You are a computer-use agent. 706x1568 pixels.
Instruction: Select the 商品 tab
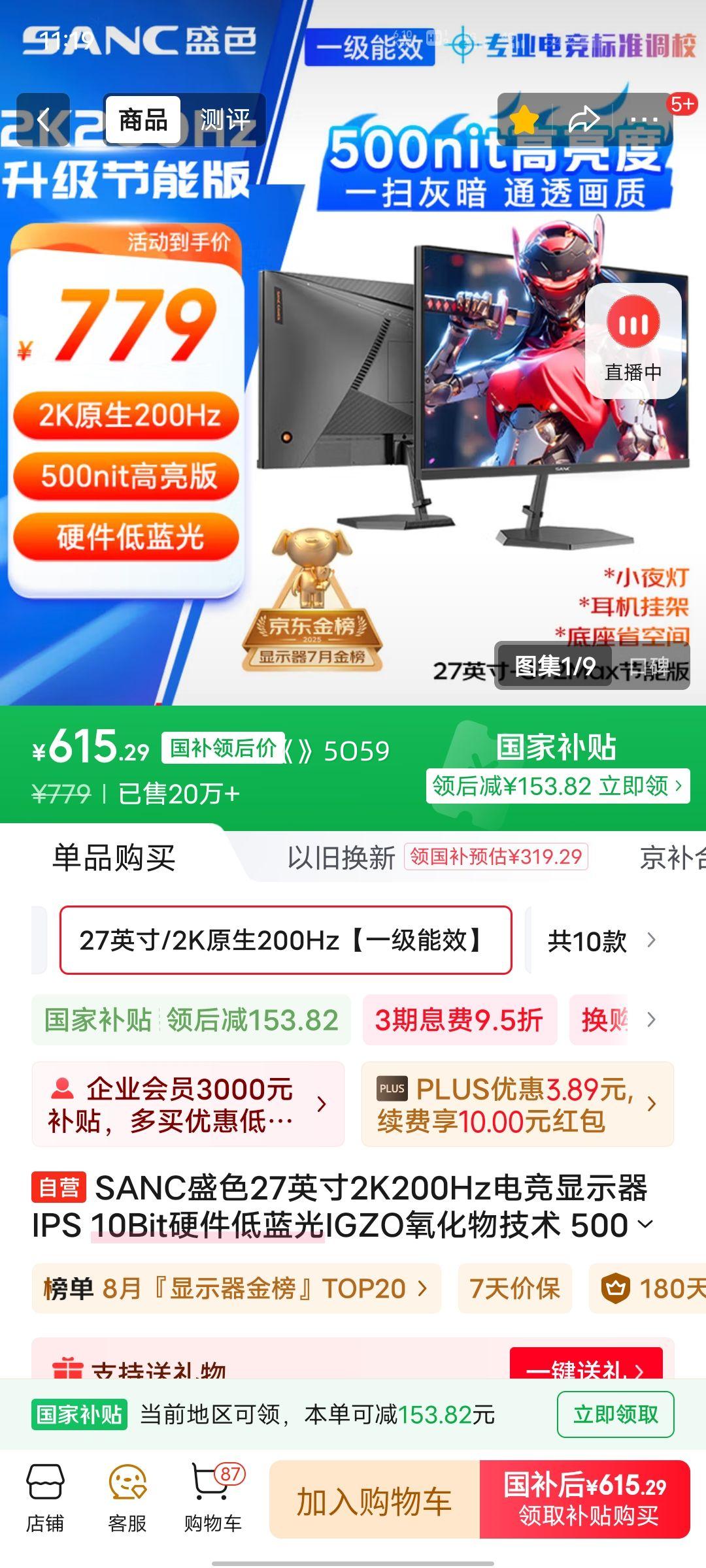click(143, 120)
